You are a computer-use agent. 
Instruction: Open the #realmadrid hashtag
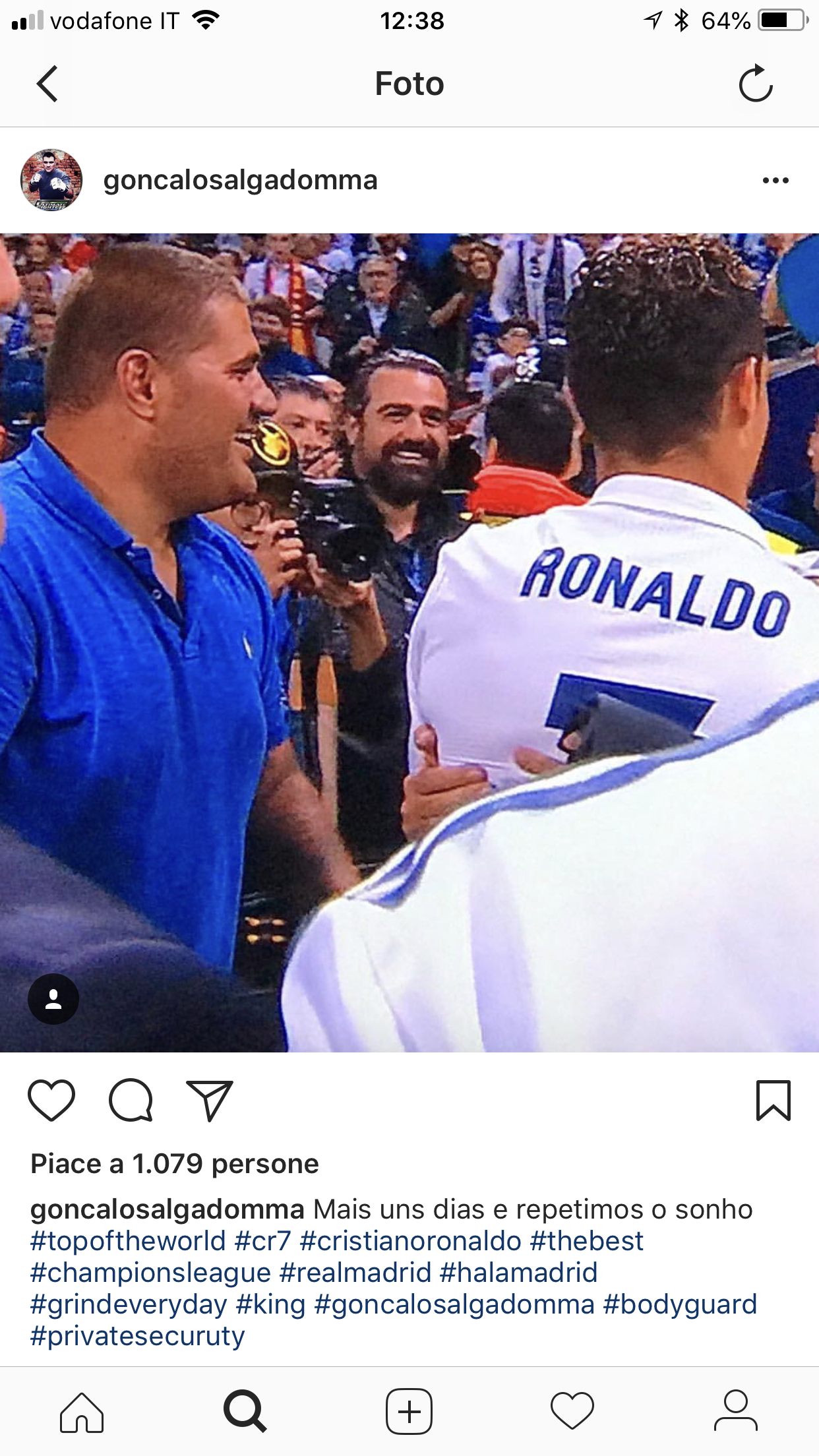point(355,1273)
